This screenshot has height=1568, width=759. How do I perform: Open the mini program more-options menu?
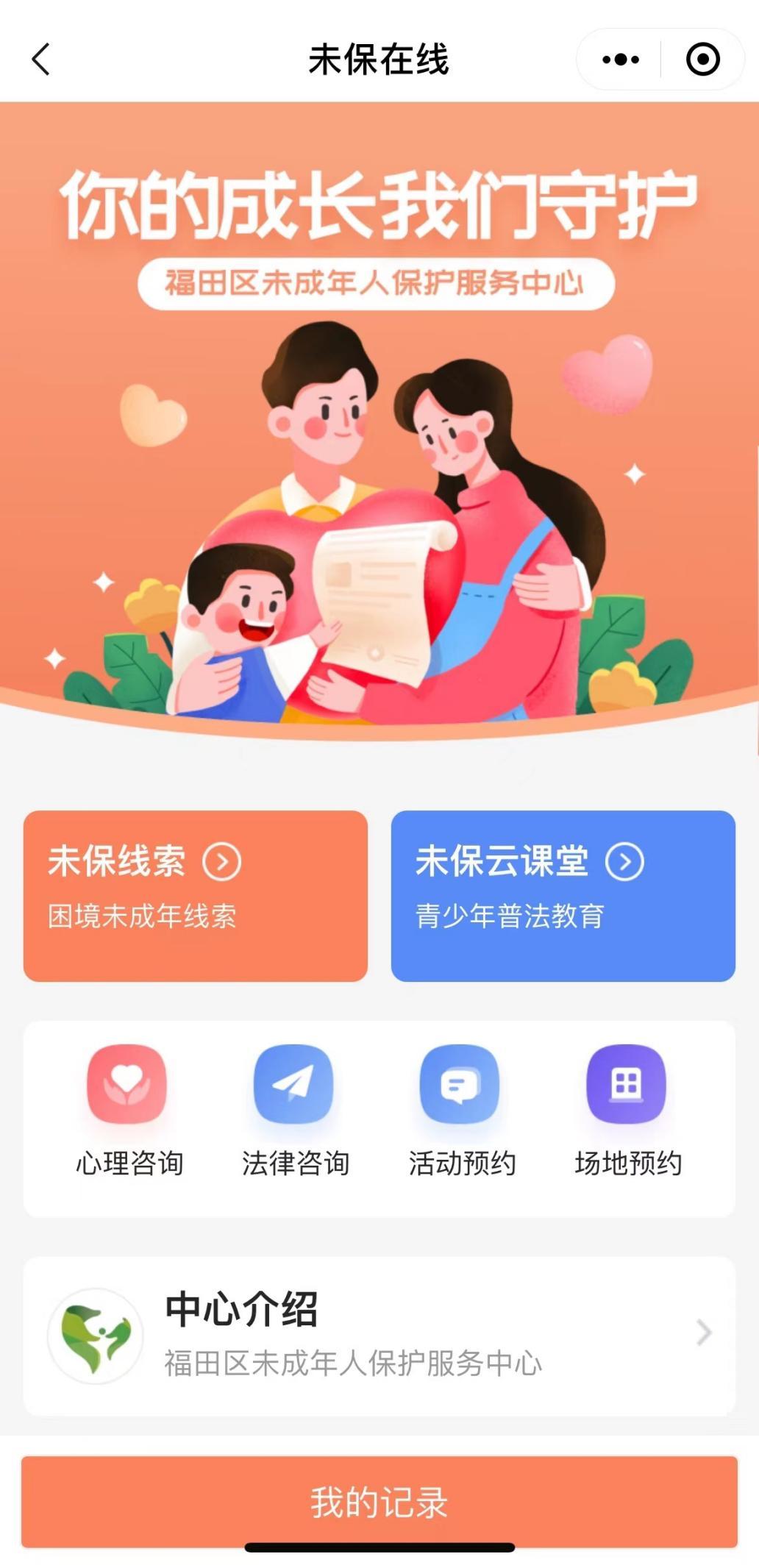pos(620,59)
